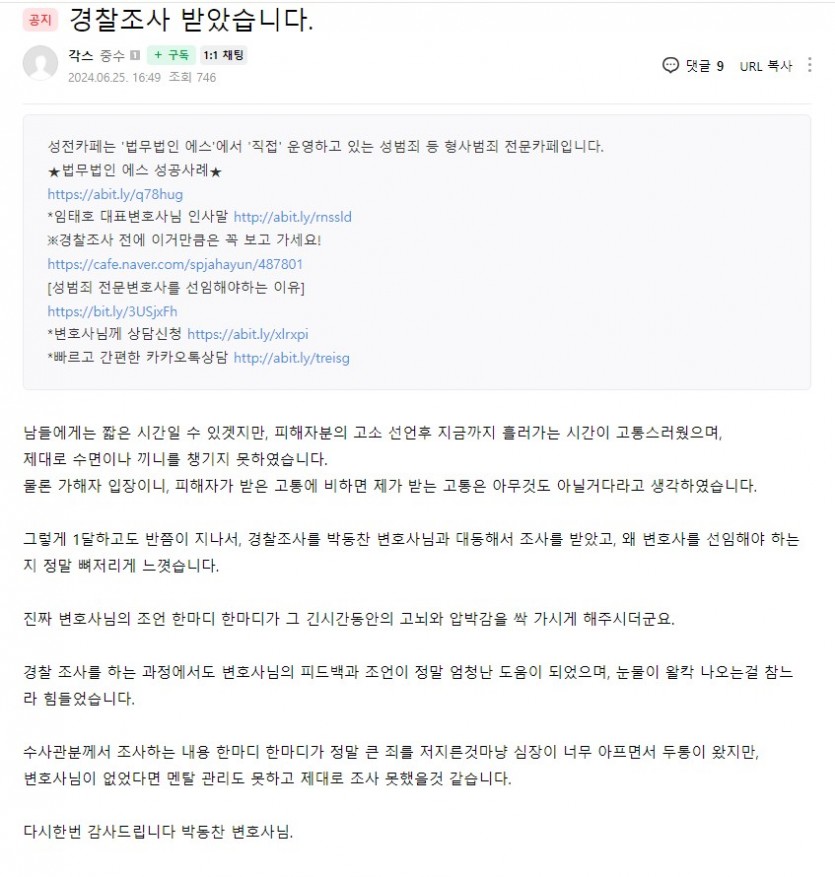
Task: Copy the post link with URL 복사
Action: coord(765,66)
